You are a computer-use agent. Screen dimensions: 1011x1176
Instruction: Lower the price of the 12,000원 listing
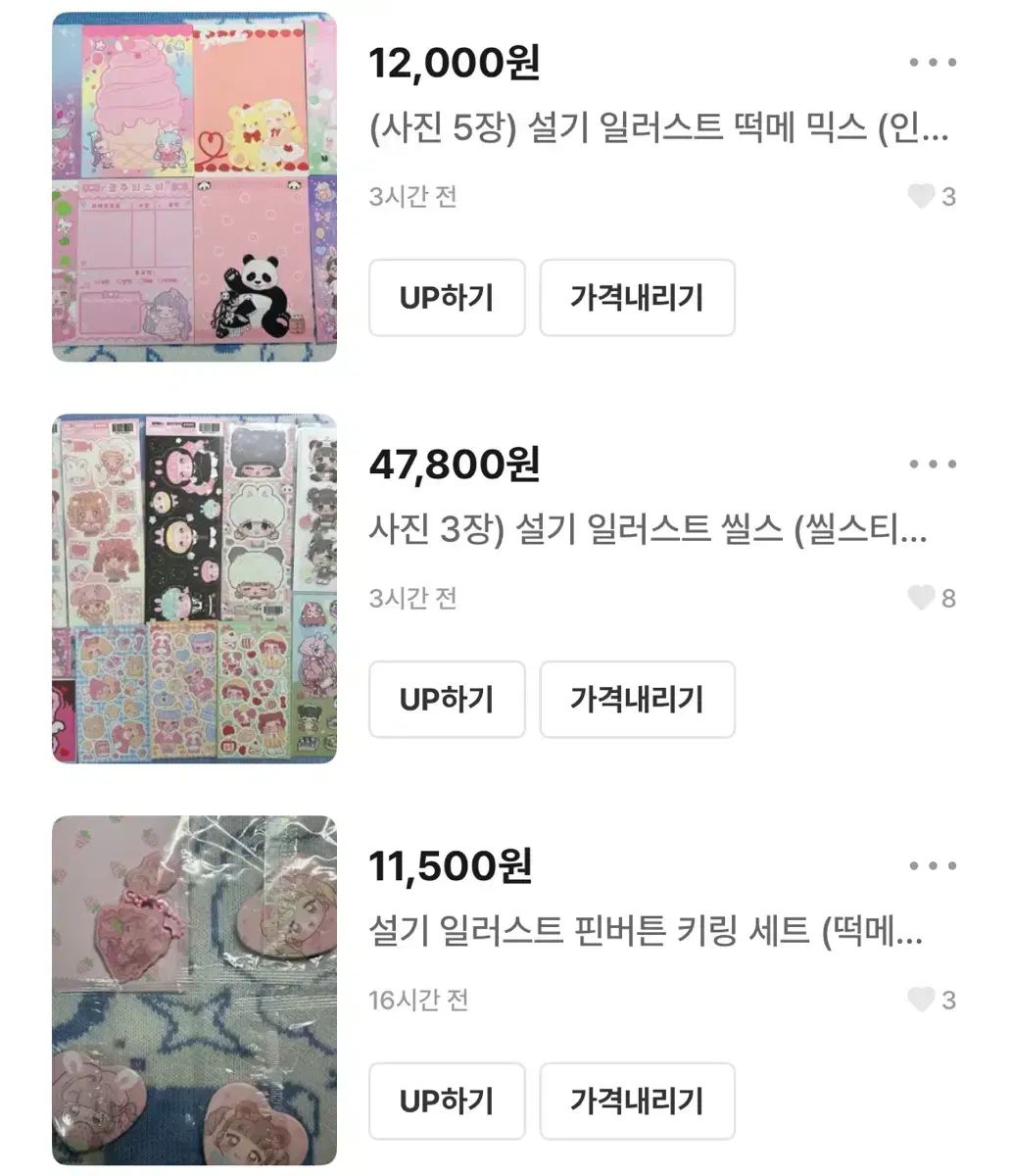[x=637, y=297]
